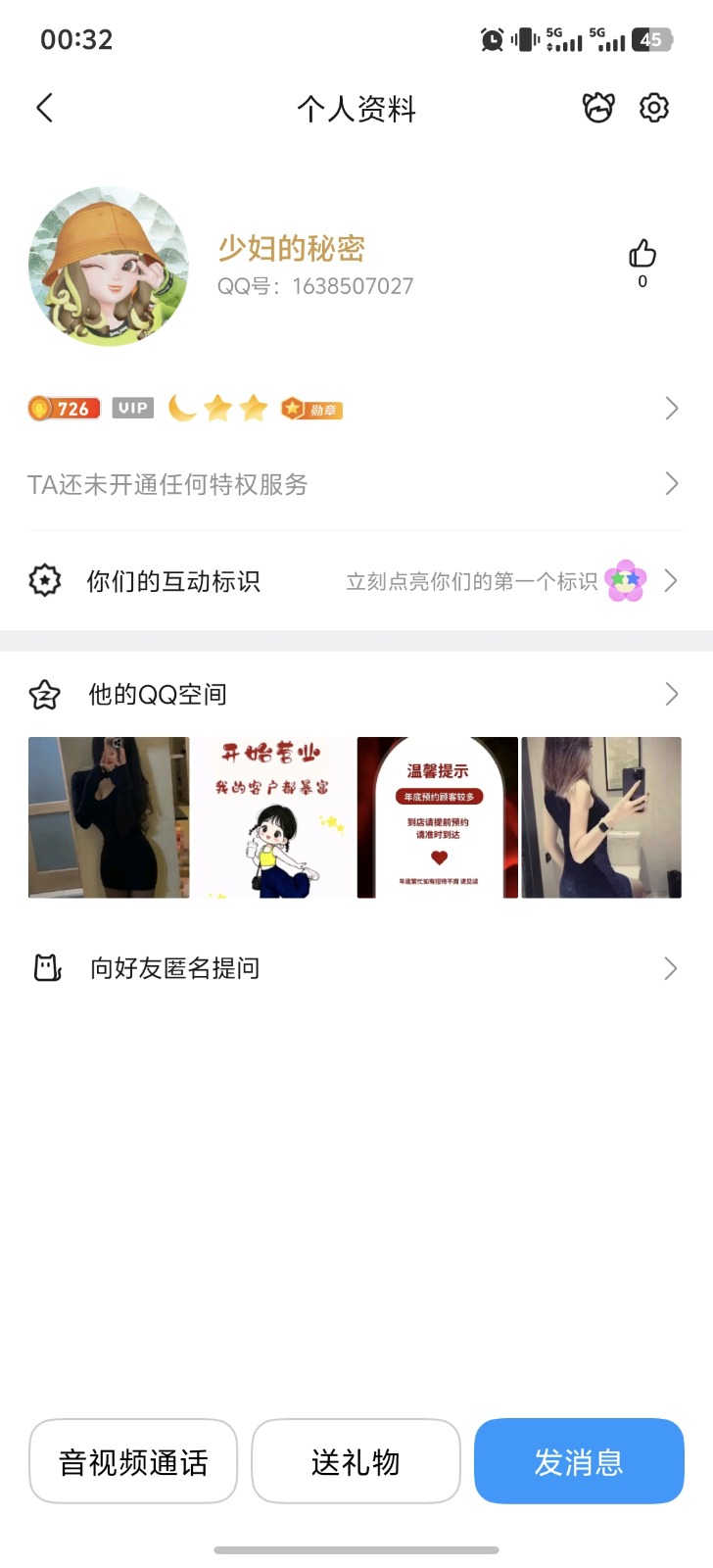The image size is (713, 1568).
Task: Click the panda face icon beside settings
Action: [x=597, y=108]
